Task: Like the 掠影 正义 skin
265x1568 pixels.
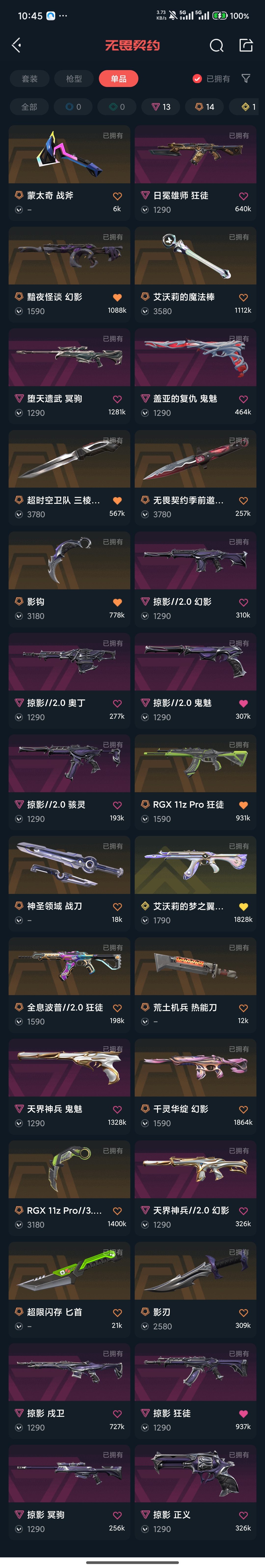Action: 243,1515
